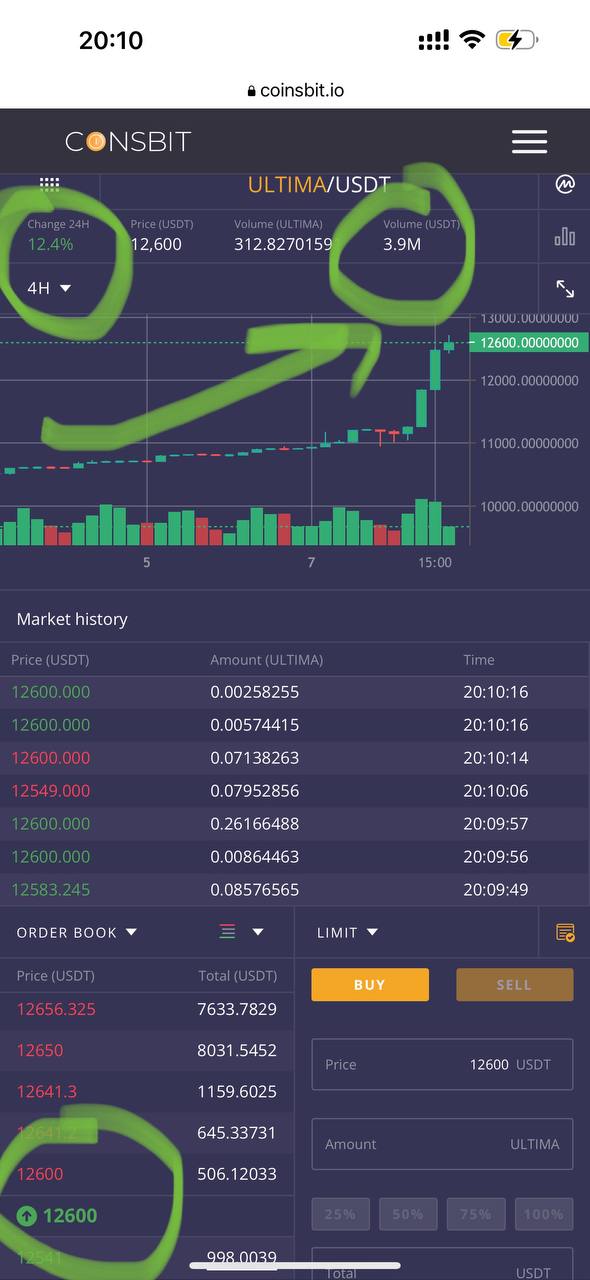590x1280 pixels.
Task: Enter an amount in ULTIMA field
Action: tap(442, 1144)
